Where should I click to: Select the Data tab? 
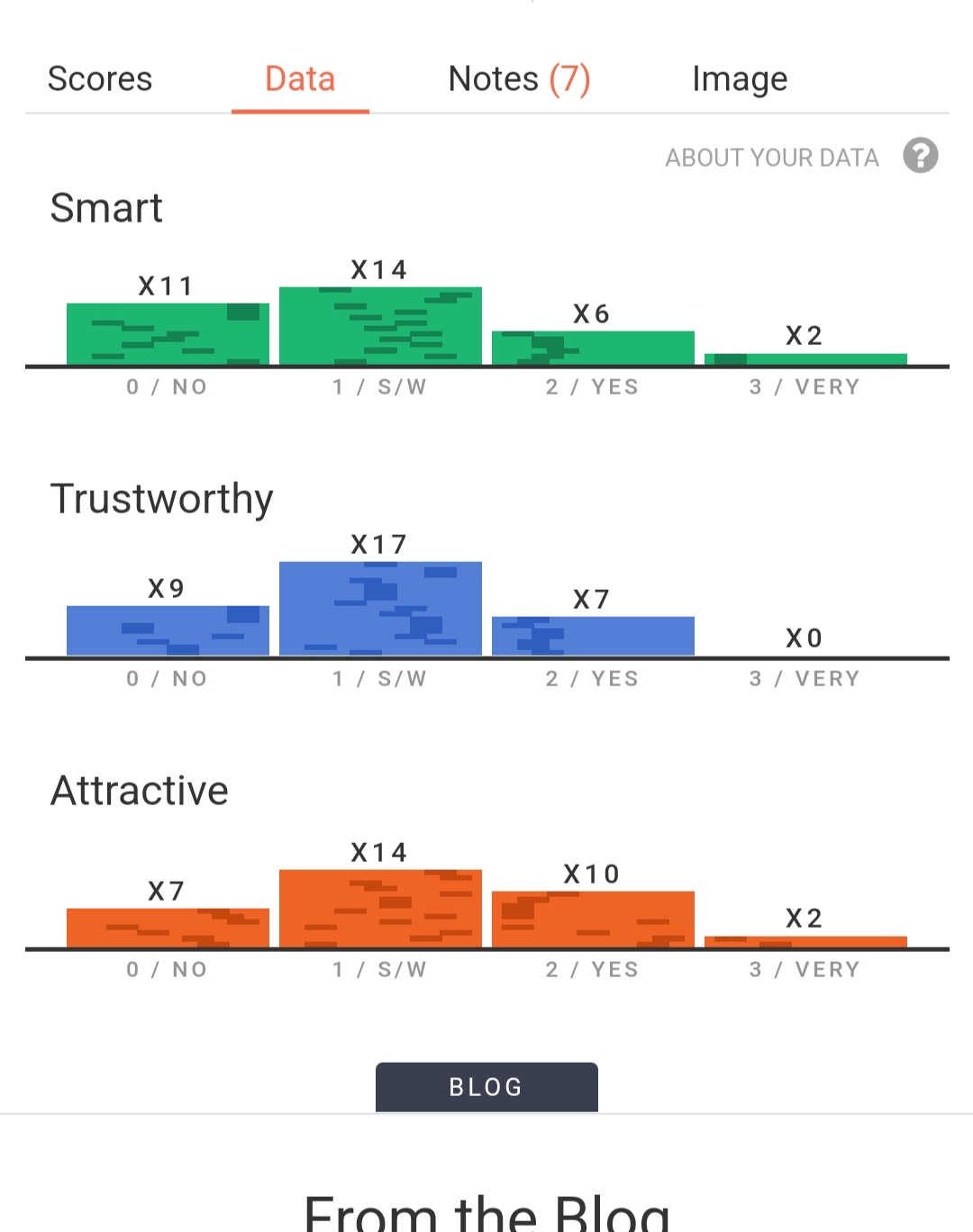(300, 79)
